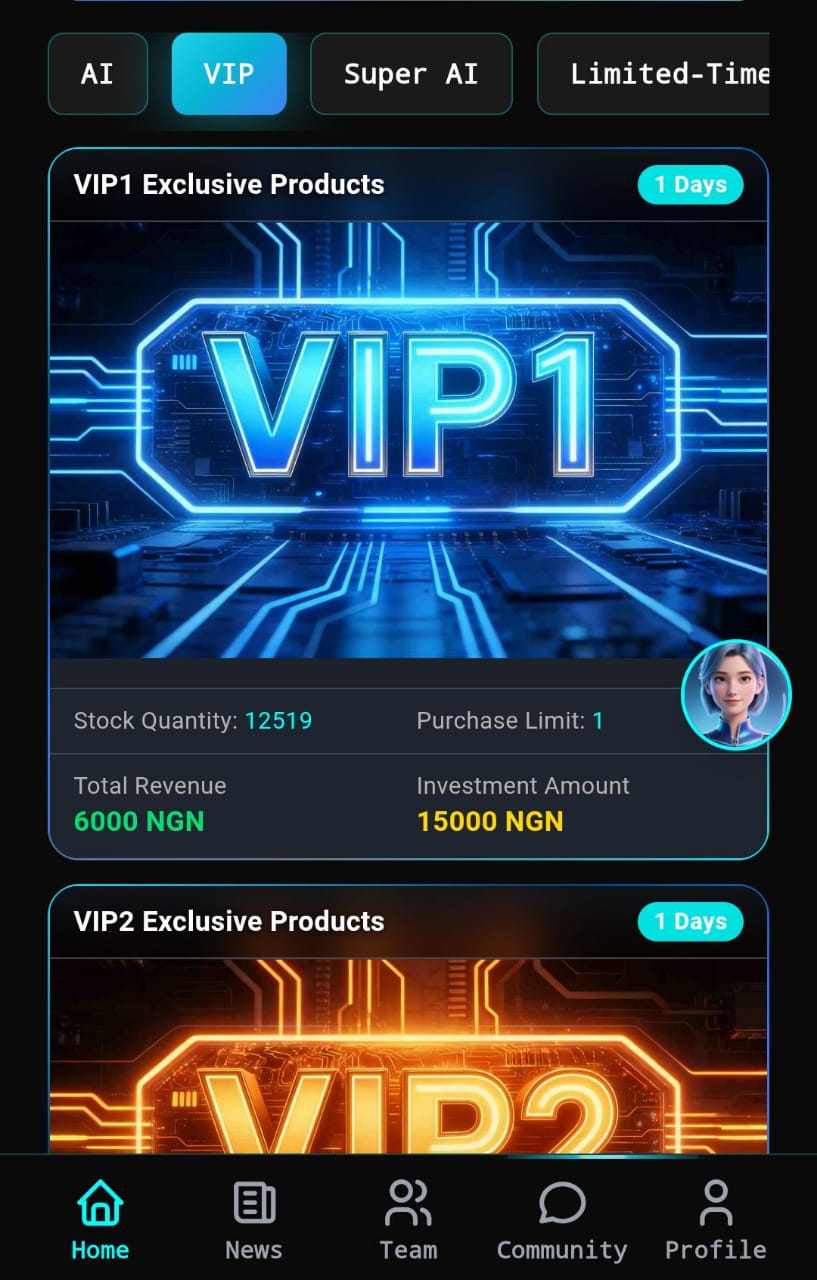
Task: Open the Super AI category tab
Action: tap(411, 74)
